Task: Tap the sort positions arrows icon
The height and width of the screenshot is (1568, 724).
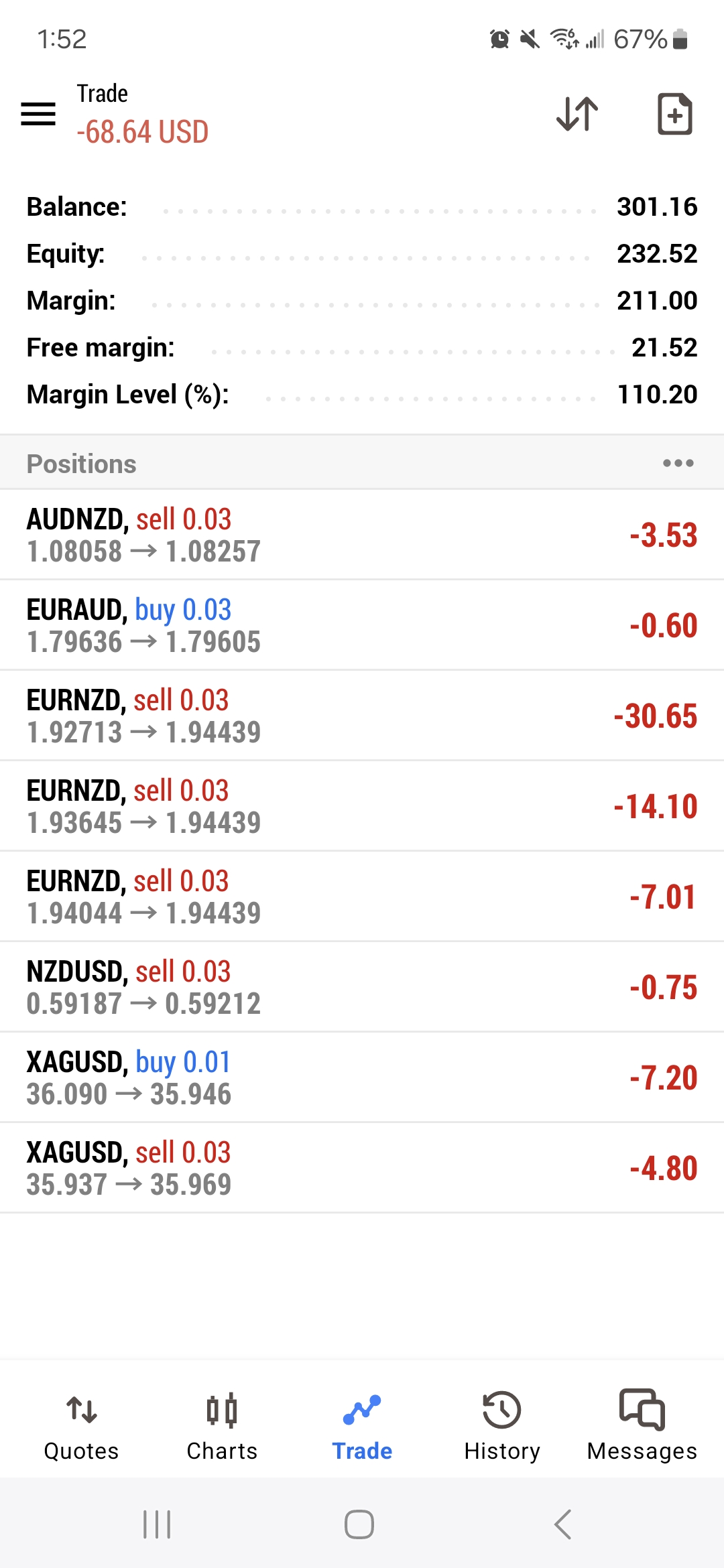Action: click(577, 114)
